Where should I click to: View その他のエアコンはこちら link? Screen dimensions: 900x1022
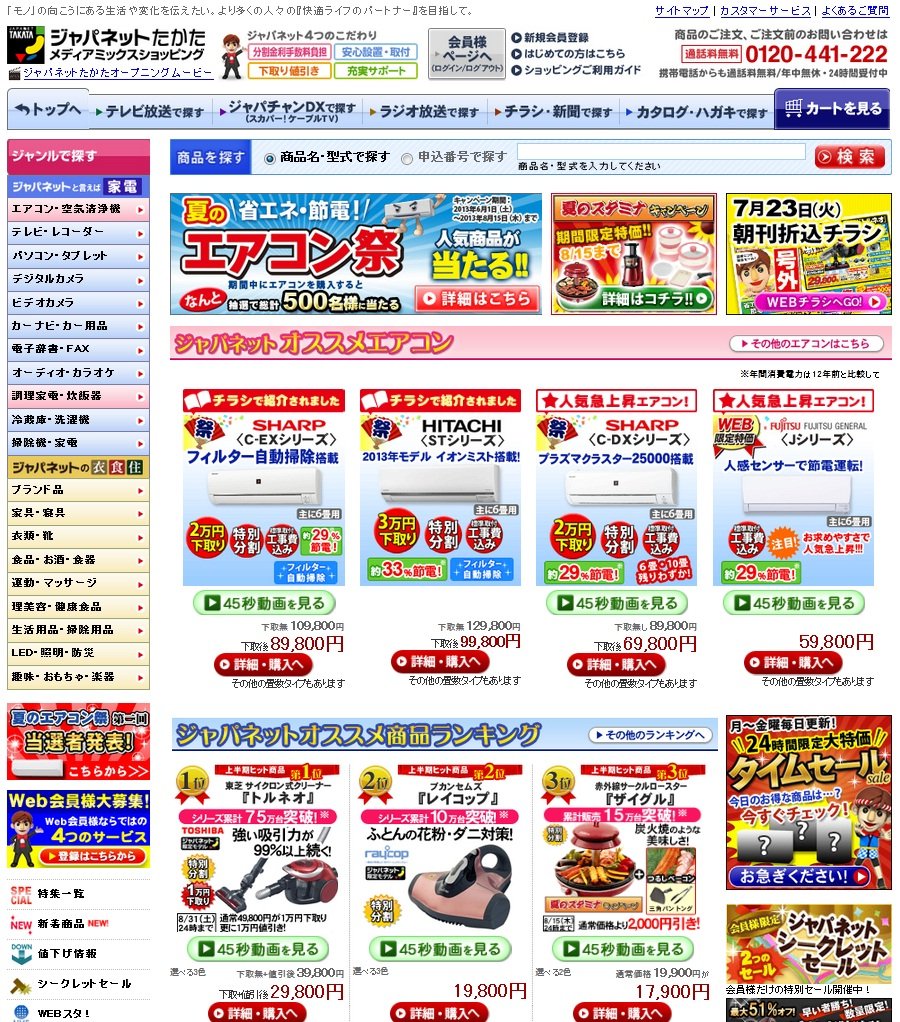806,343
